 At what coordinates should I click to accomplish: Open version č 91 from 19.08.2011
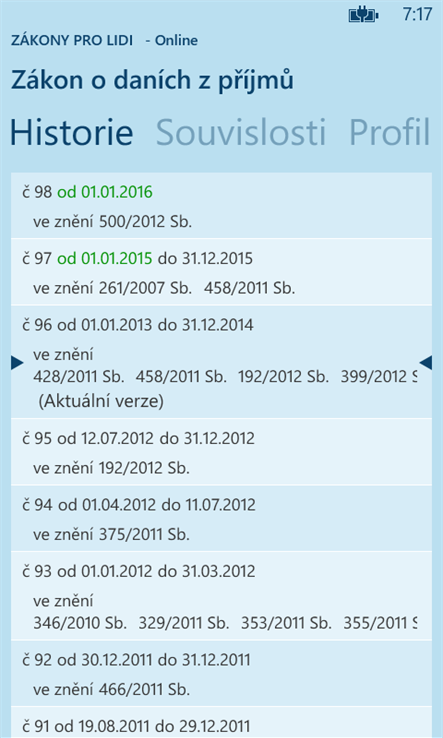click(221, 722)
